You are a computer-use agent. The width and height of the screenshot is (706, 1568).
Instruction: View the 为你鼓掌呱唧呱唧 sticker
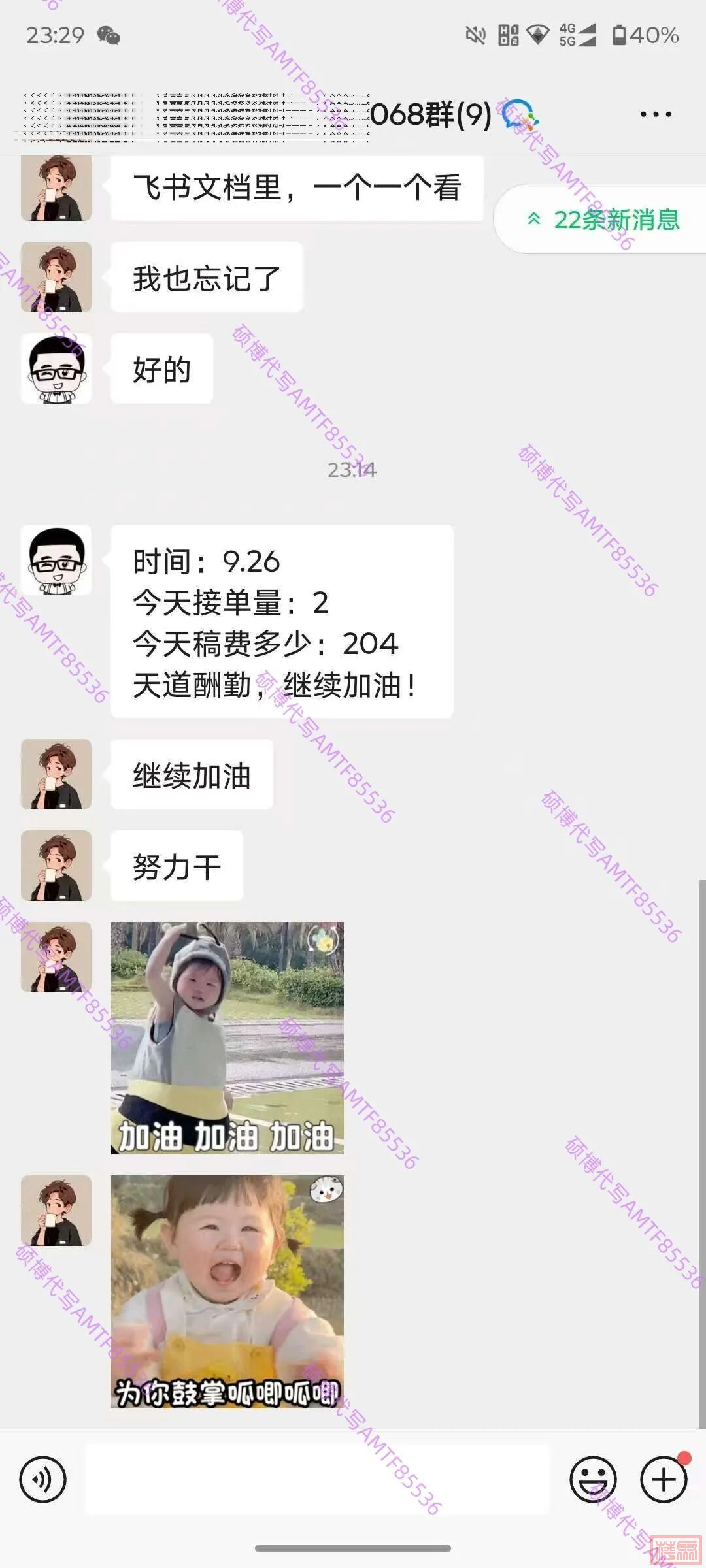coord(227,1291)
